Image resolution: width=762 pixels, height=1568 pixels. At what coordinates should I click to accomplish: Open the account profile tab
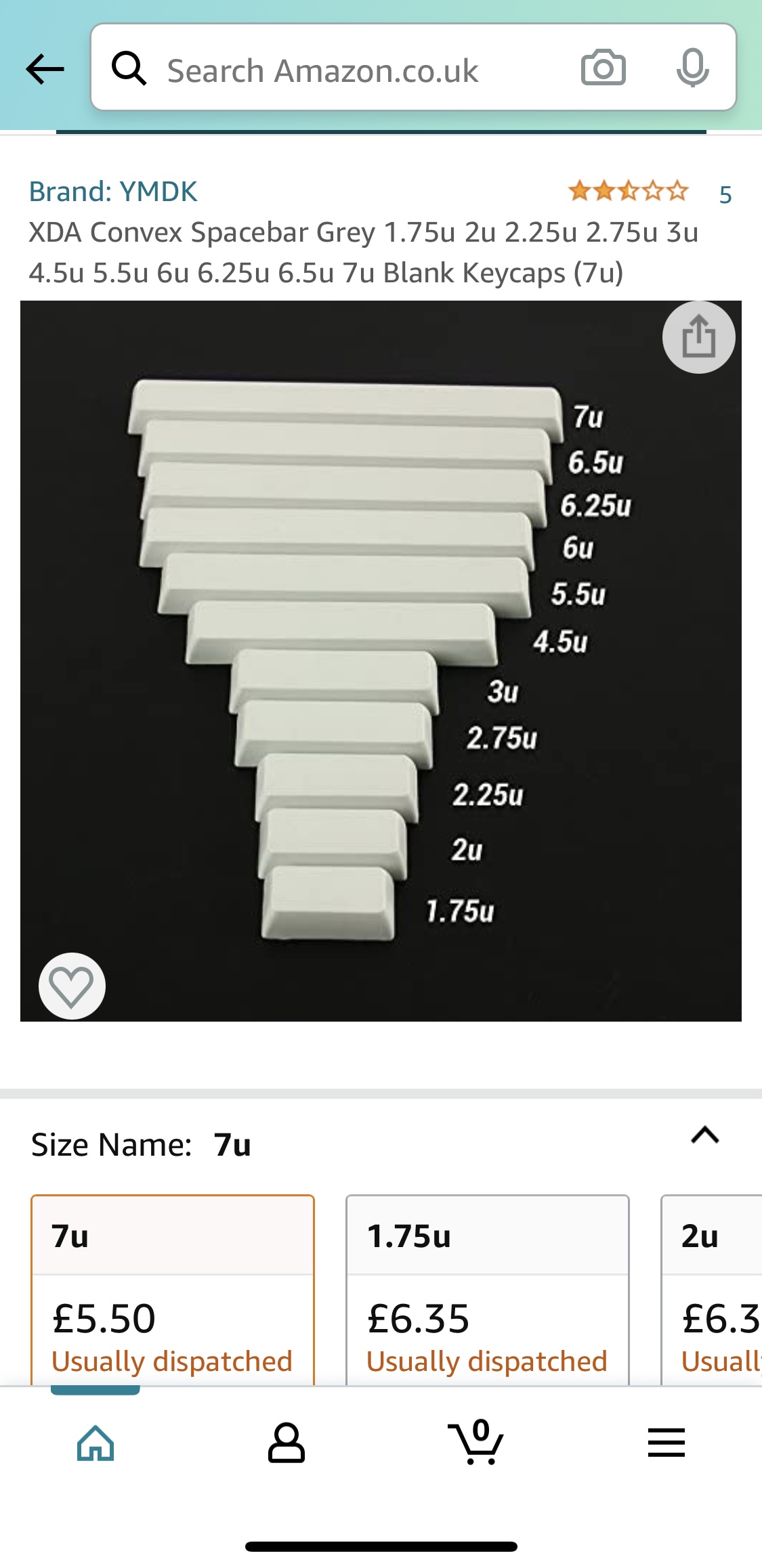(286, 1443)
